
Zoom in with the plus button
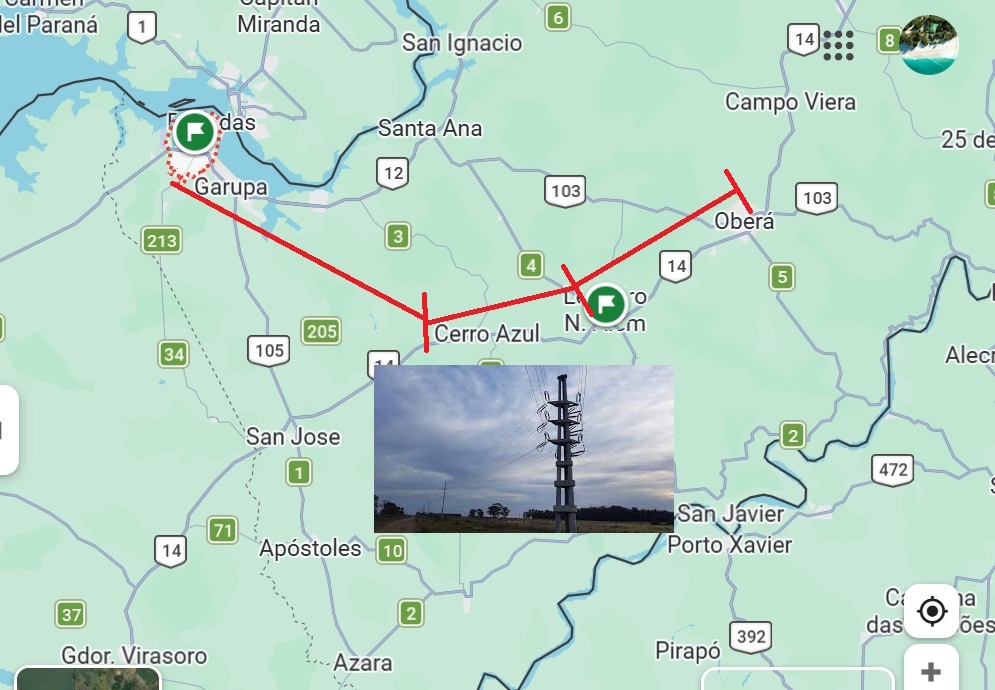931,671
